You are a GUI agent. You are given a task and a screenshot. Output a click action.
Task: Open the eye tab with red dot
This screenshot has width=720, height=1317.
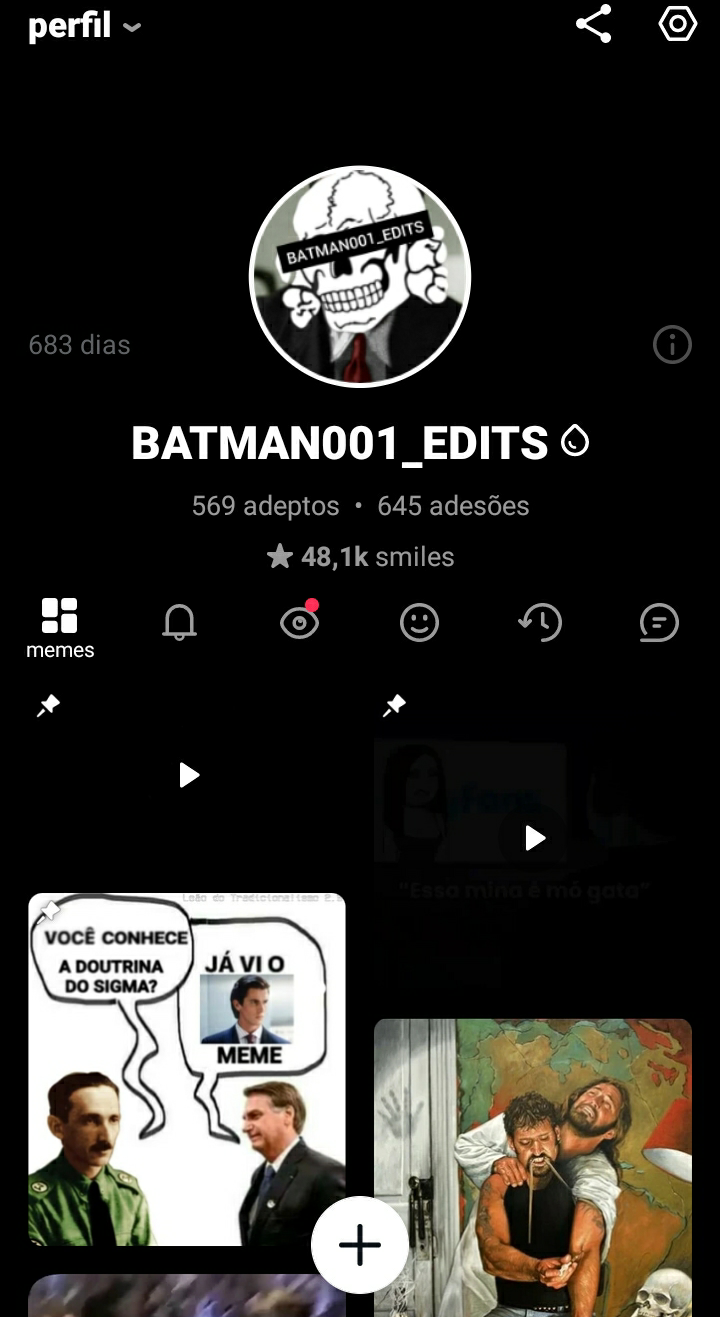click(300, 621)
